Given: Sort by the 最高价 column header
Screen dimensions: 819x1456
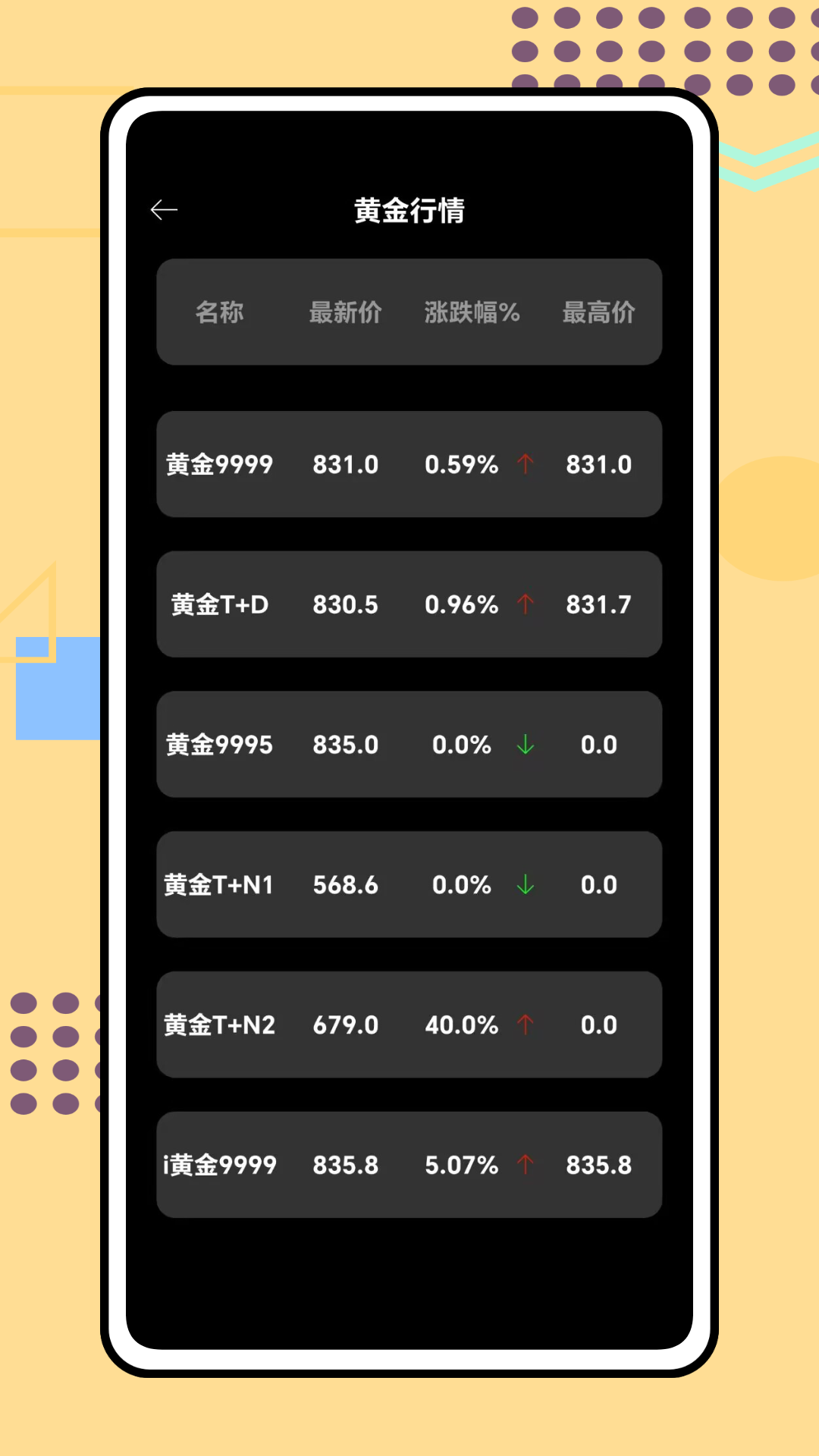Looking at the screenshot, I should pos(598,312).
